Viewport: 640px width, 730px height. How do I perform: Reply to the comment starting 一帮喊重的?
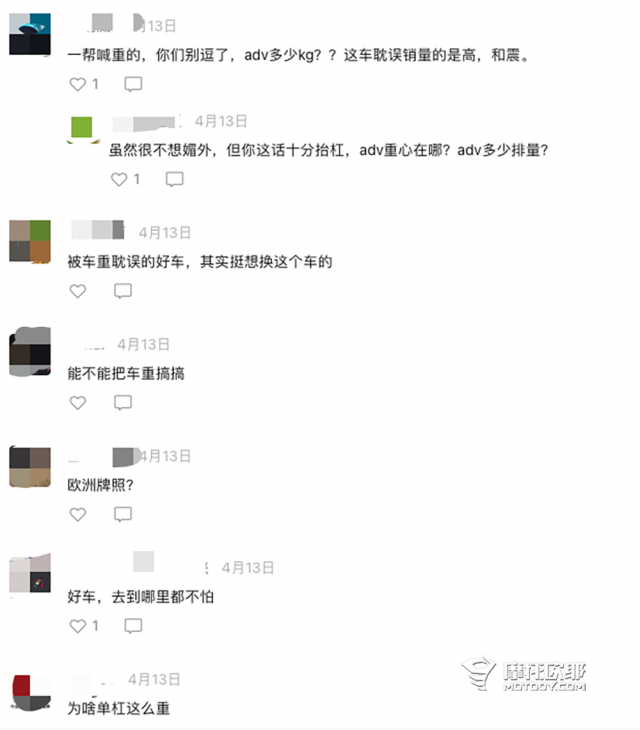pos(132,84)
